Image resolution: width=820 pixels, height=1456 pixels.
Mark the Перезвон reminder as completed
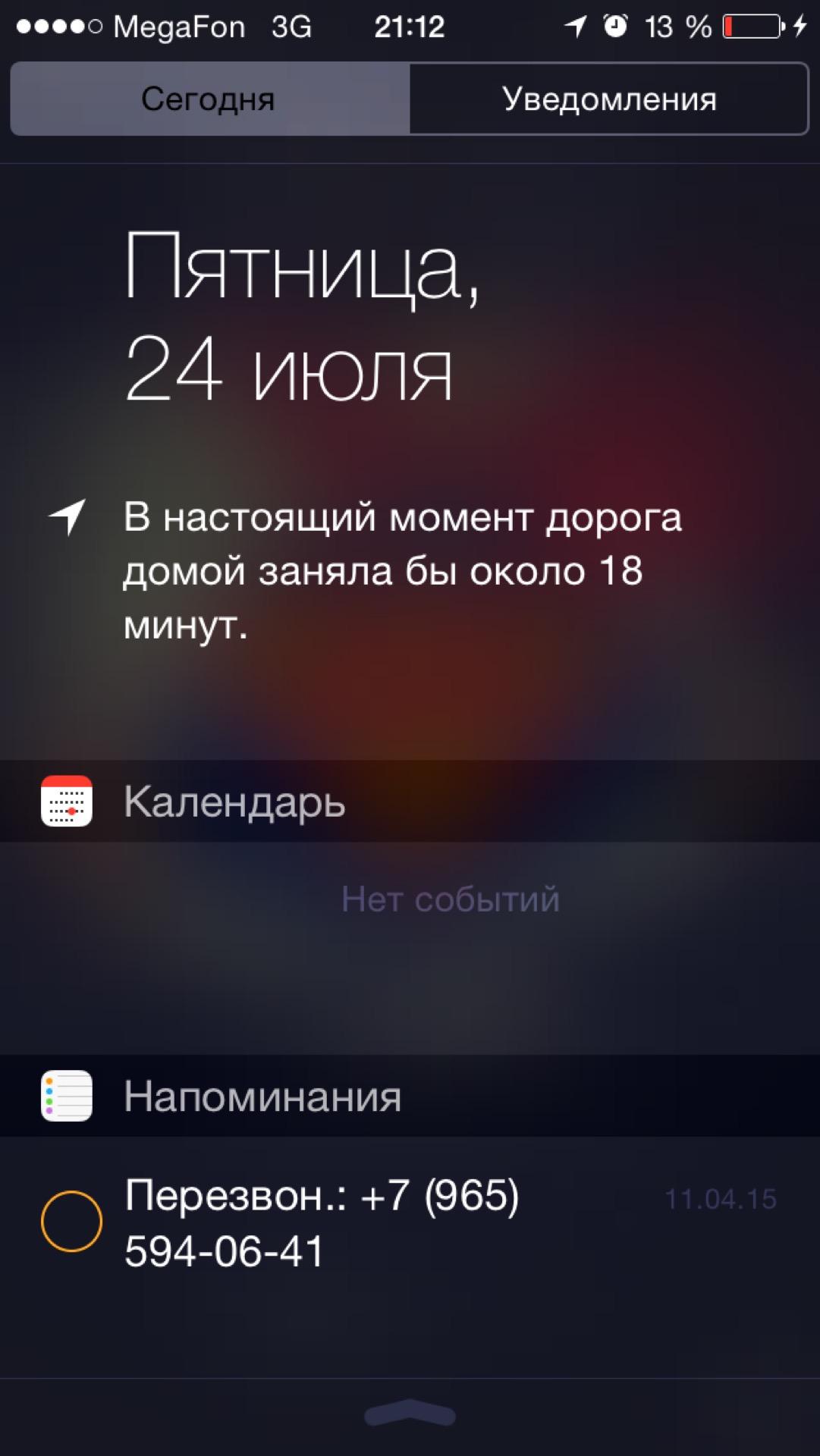tap(71, 1221)
